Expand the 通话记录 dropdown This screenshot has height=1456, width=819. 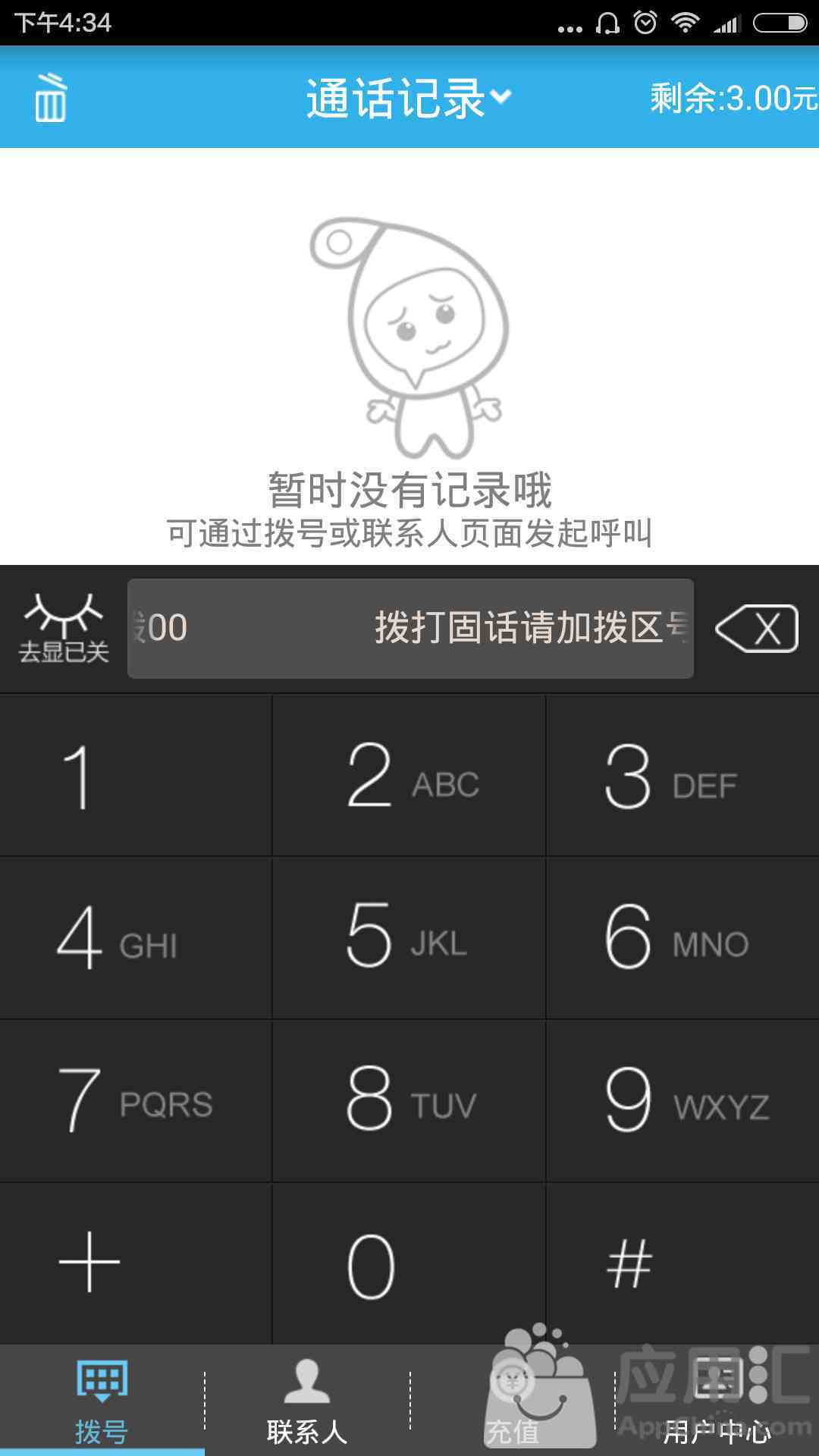click(409, 98)
